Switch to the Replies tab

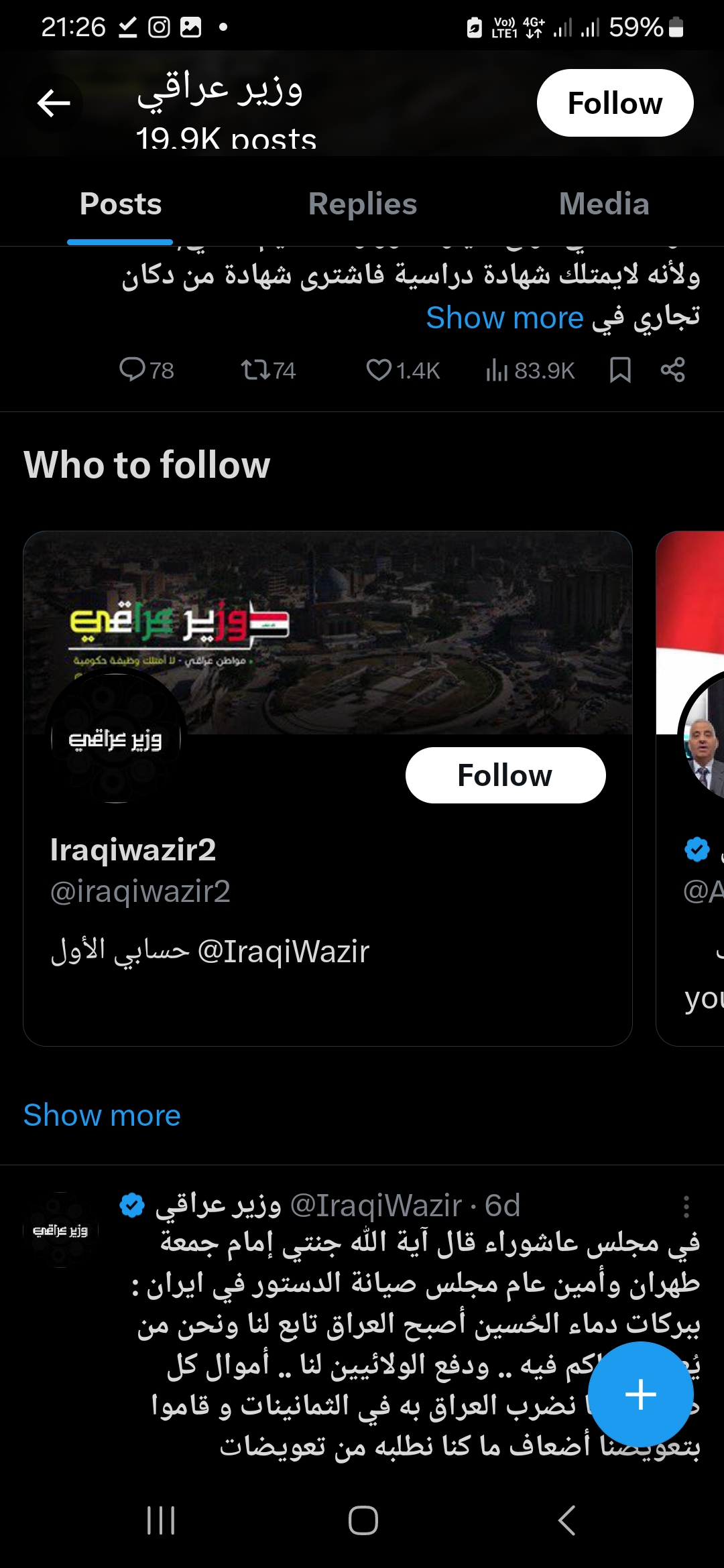363,204
